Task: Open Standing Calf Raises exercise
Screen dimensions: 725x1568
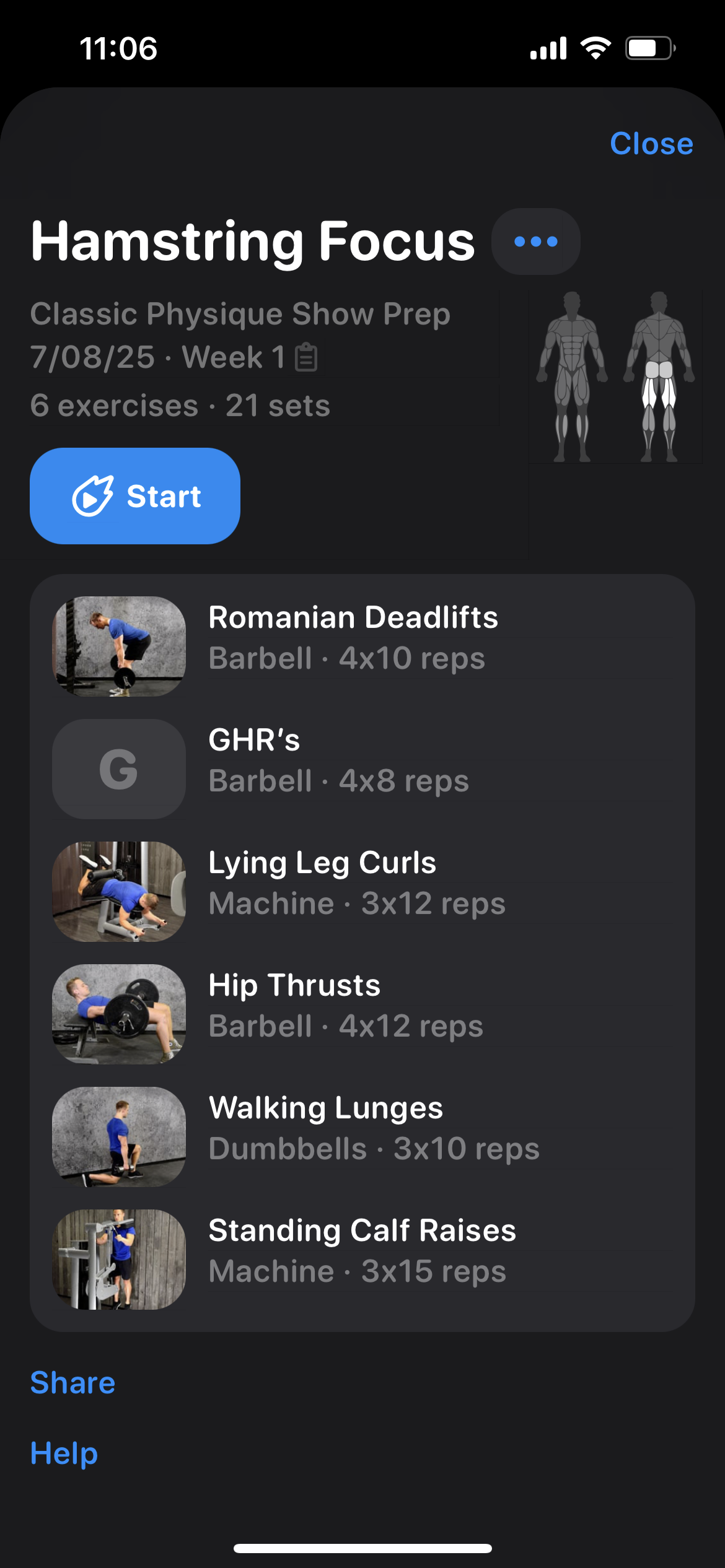Action: point(362,1259)
